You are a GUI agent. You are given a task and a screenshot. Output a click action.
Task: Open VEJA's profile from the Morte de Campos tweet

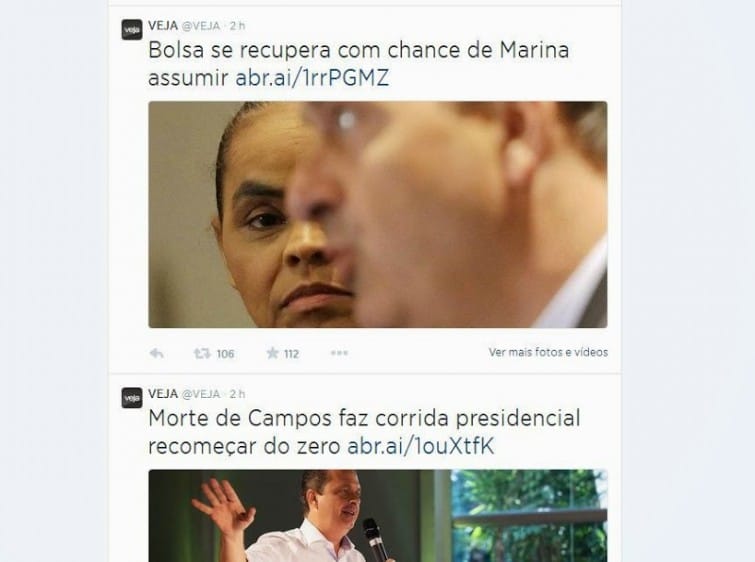pos(161,393)
